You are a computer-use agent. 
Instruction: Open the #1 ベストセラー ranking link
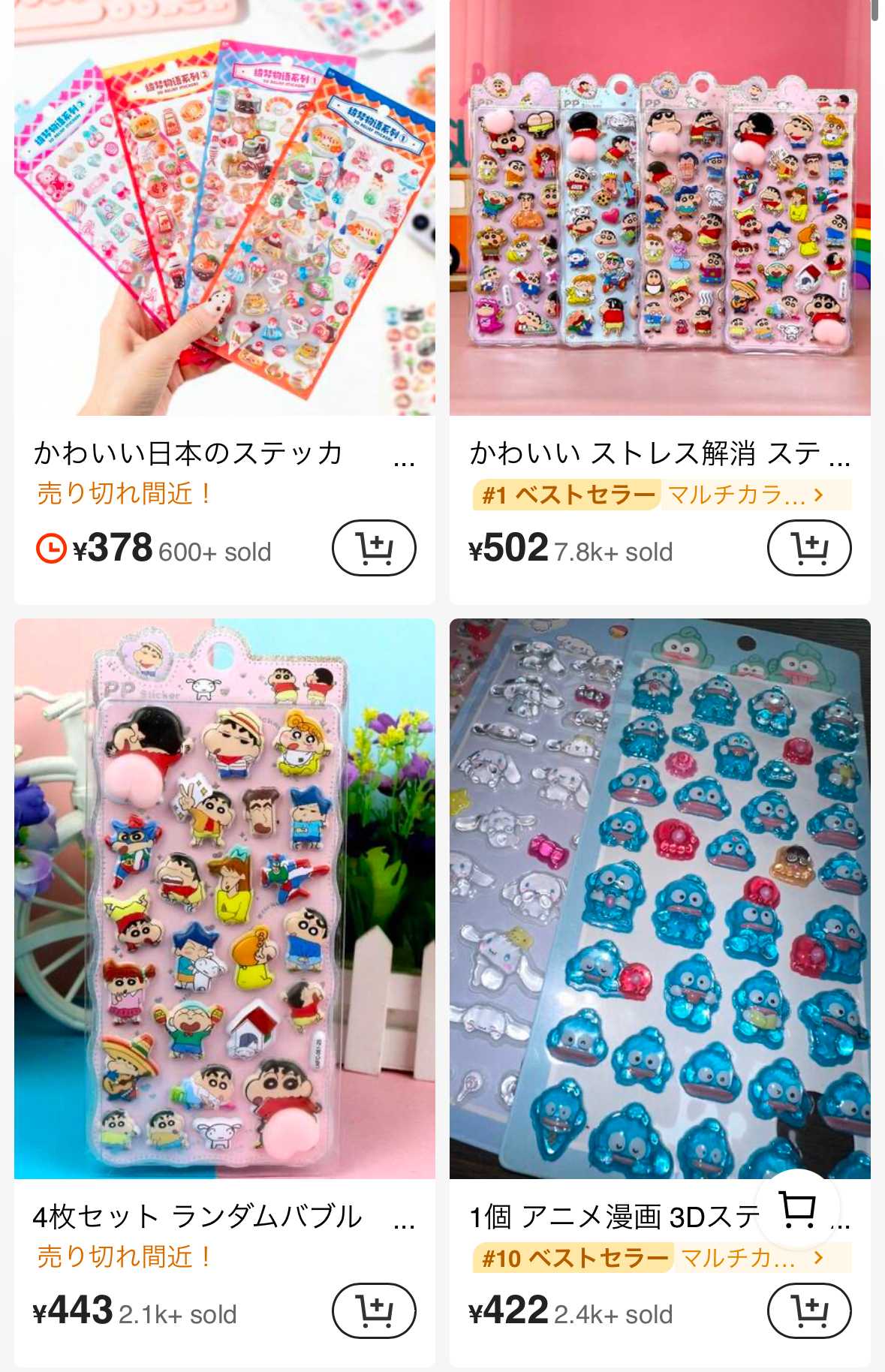point(661,495)
